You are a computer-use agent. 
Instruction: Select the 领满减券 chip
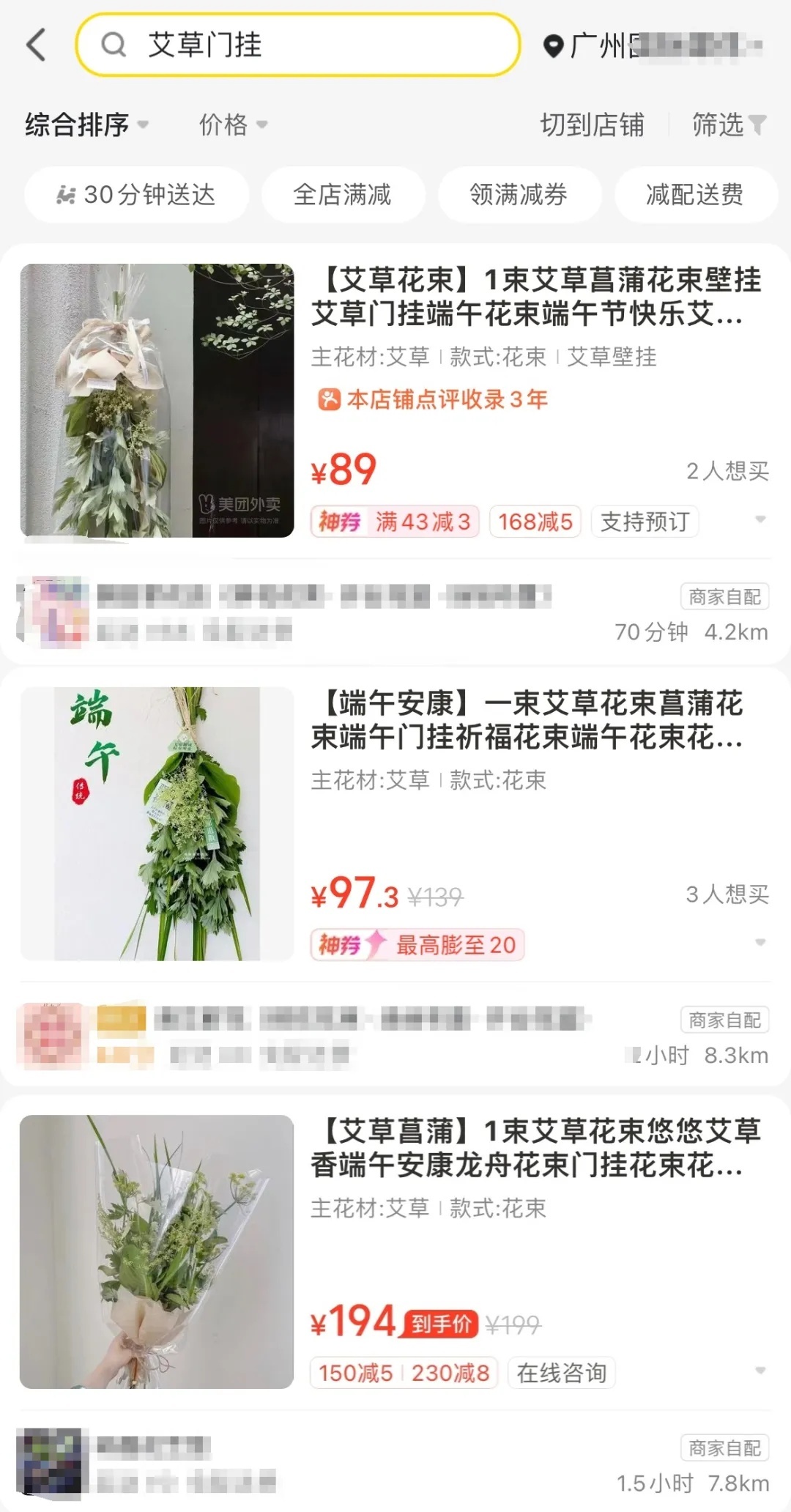coord(519,195)
